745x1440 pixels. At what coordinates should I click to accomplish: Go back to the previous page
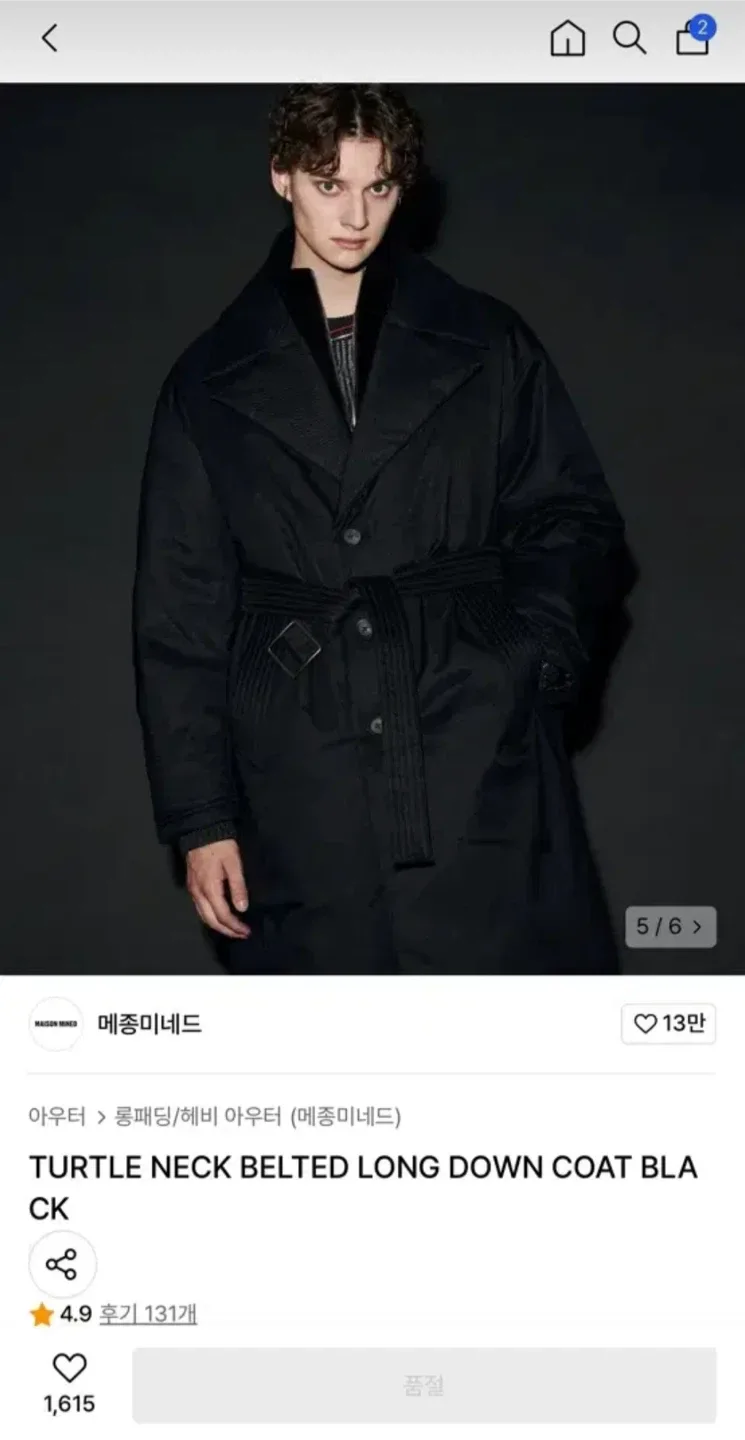(49, 38)
